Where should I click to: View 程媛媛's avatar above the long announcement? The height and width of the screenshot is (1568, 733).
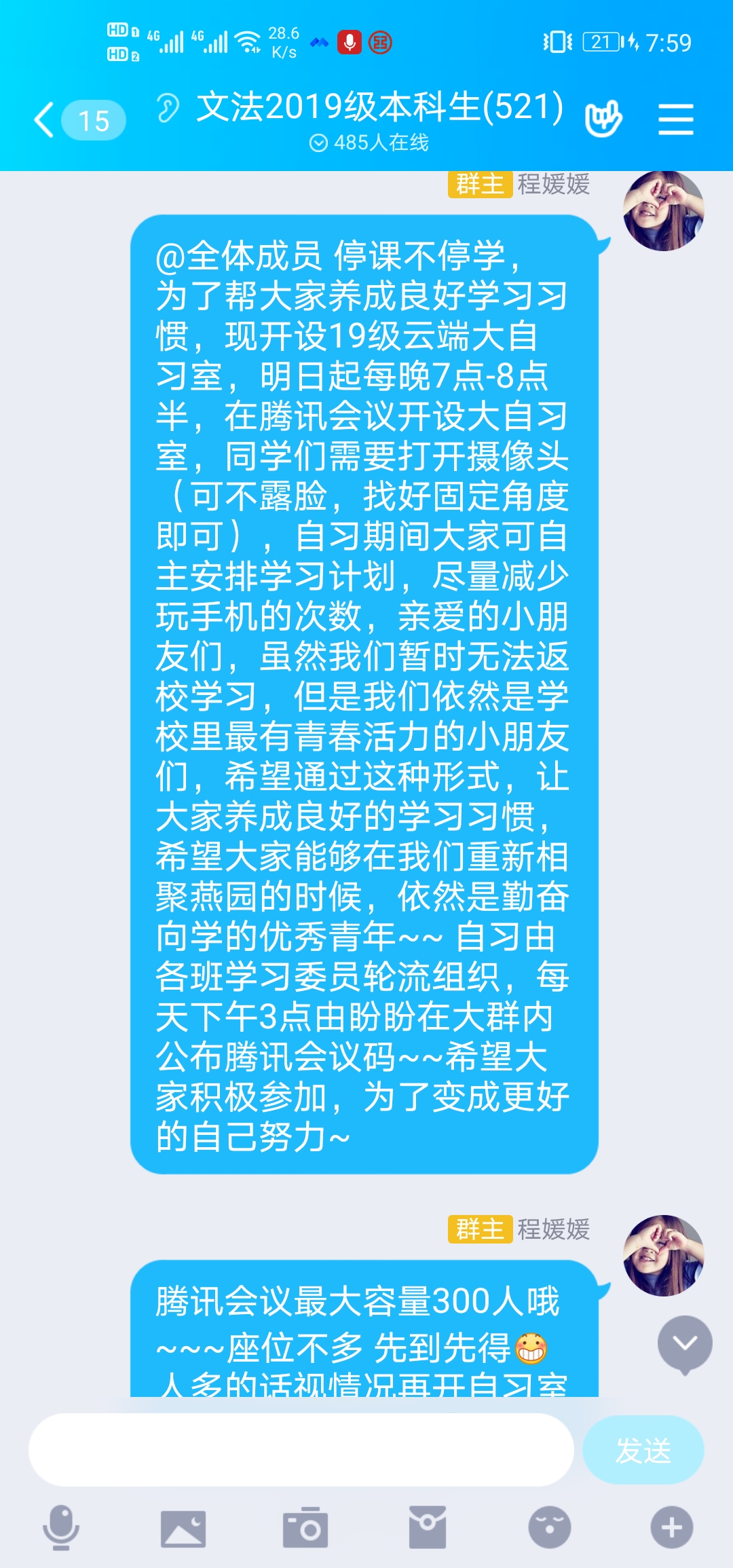click(x=663, y=210)
